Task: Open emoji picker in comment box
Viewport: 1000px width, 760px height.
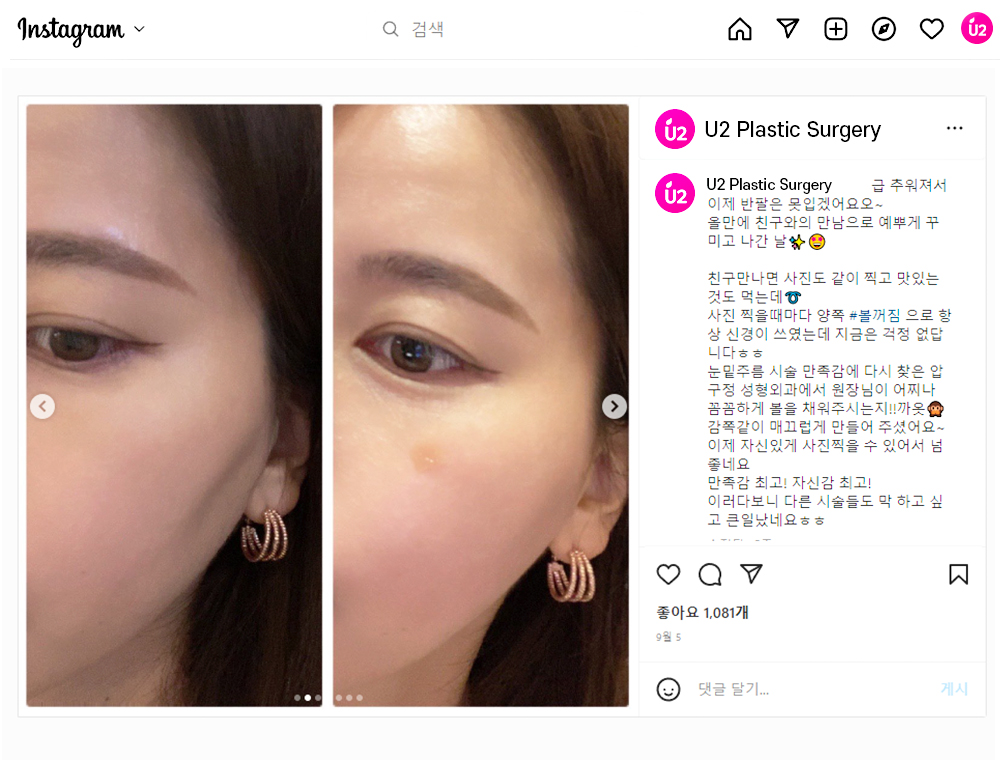Action: 669,689
